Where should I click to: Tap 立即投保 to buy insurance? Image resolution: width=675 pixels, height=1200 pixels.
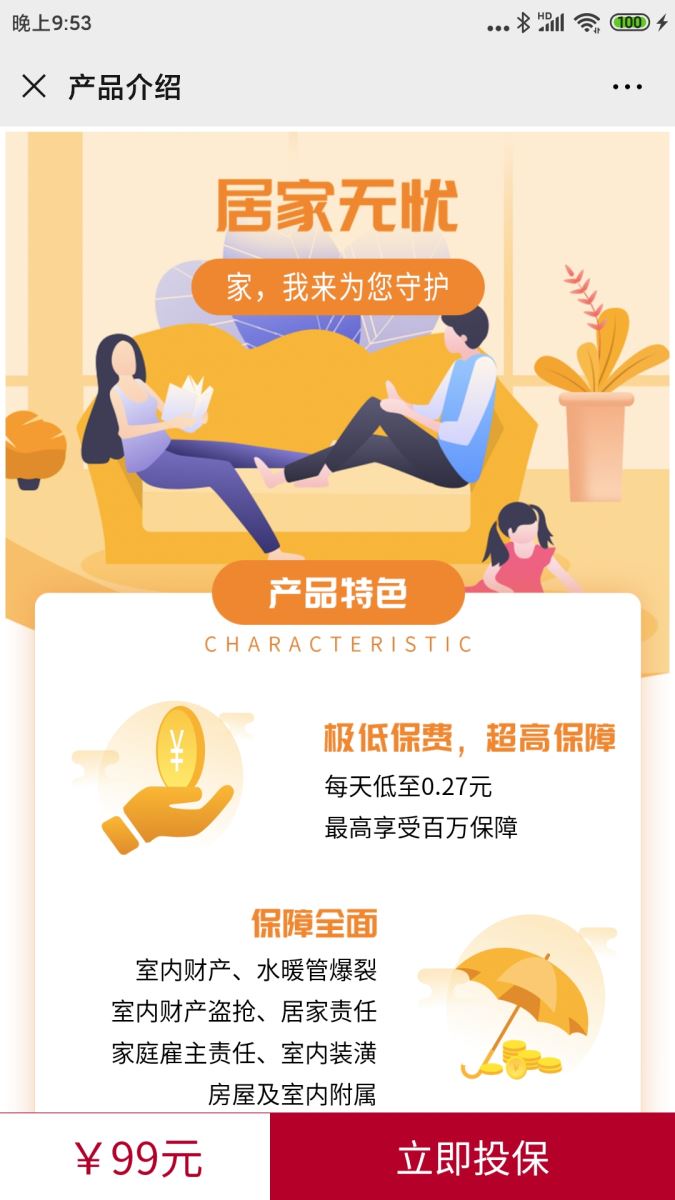pos(472,1157)
